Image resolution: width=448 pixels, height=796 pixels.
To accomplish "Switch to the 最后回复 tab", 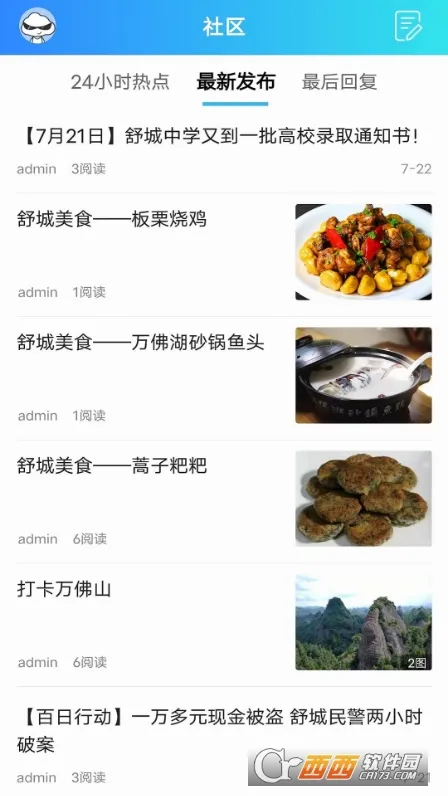I will [339, 82].
